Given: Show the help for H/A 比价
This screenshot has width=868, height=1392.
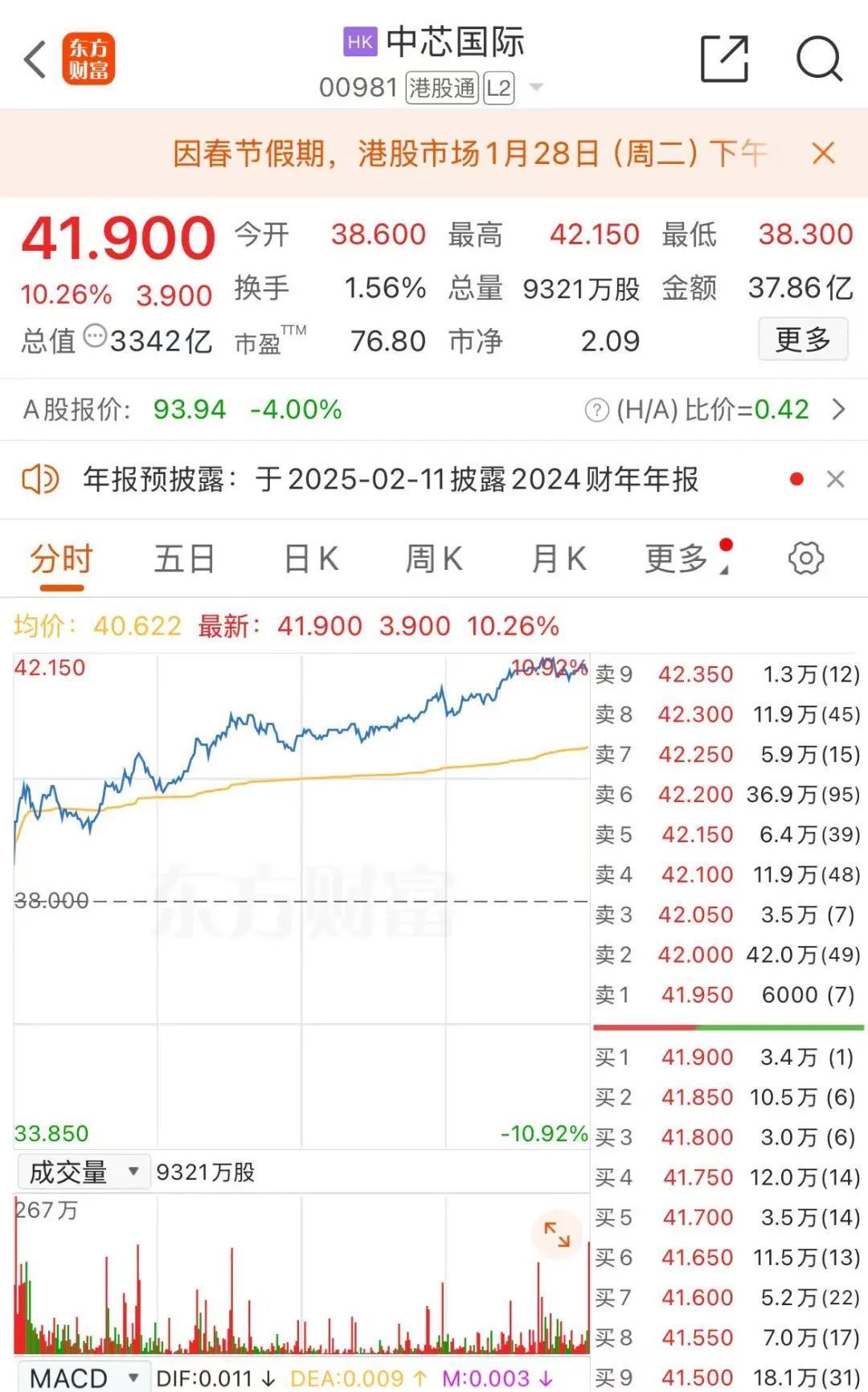Looking at the screenshot, I should 596,411.
